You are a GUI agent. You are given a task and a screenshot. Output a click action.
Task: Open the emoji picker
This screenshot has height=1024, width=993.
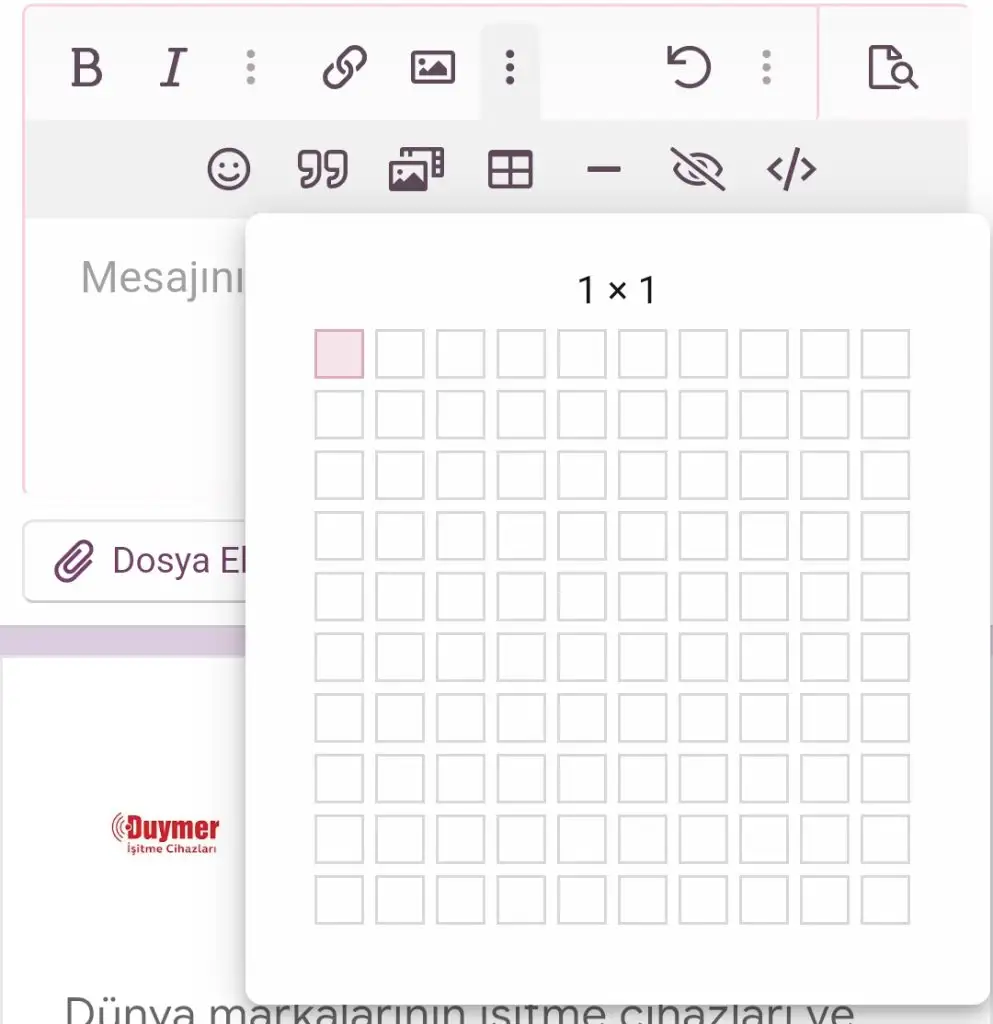[229, 170]
